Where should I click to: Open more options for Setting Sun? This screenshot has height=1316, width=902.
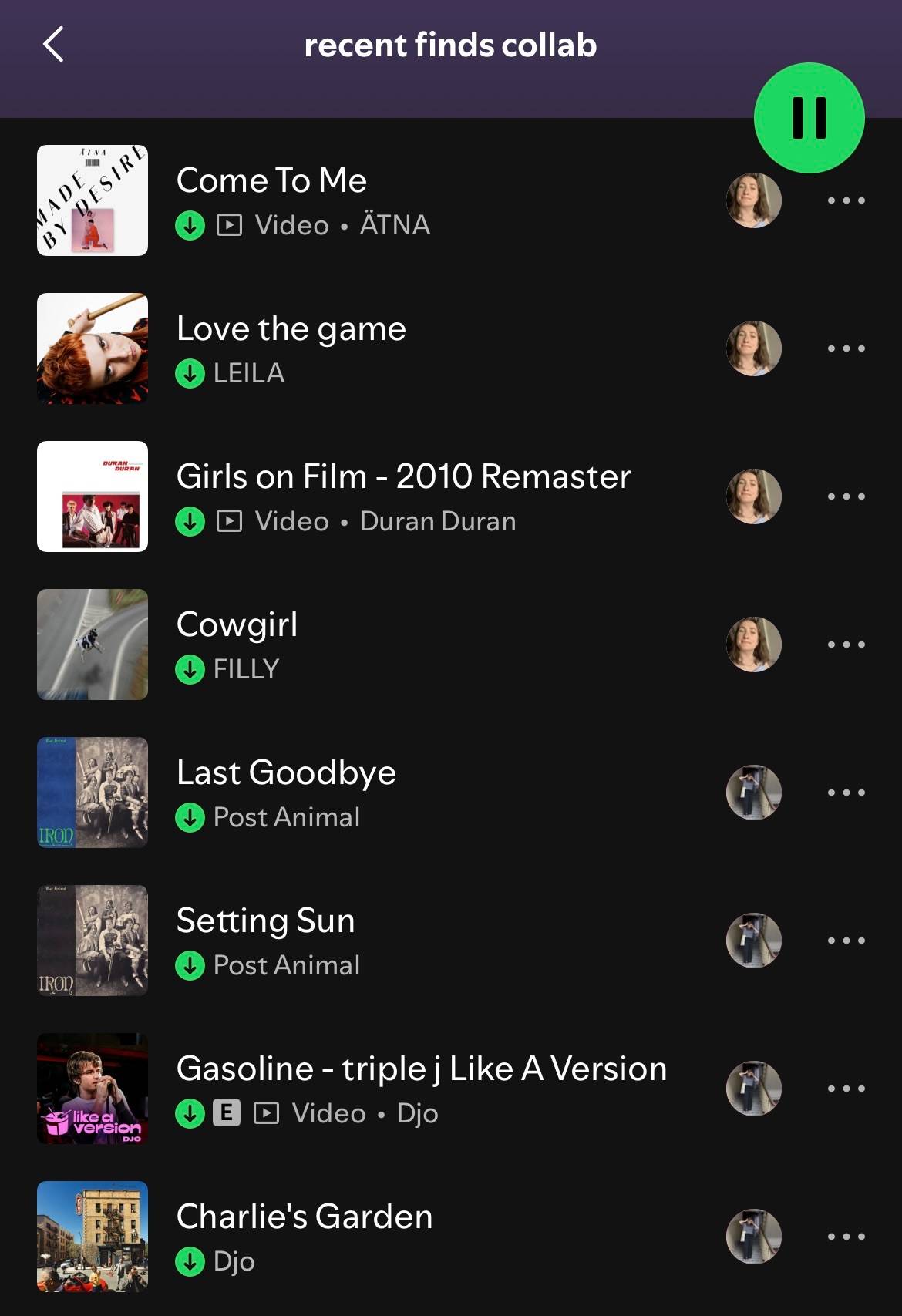(x=846, y=941)
